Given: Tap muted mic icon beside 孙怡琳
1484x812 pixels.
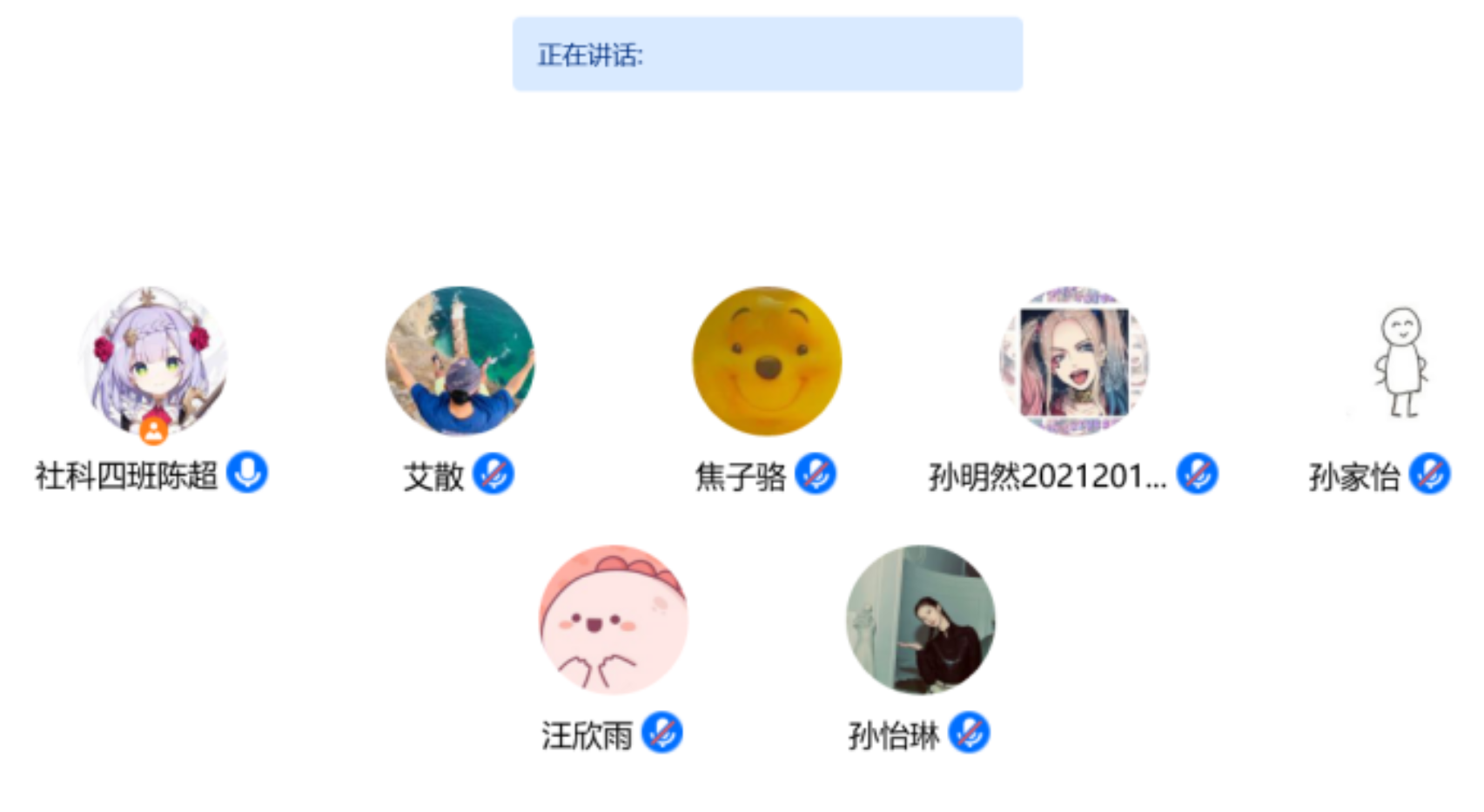Looking at the screenshot, I should pyautogui.click(x=969, y=733).
